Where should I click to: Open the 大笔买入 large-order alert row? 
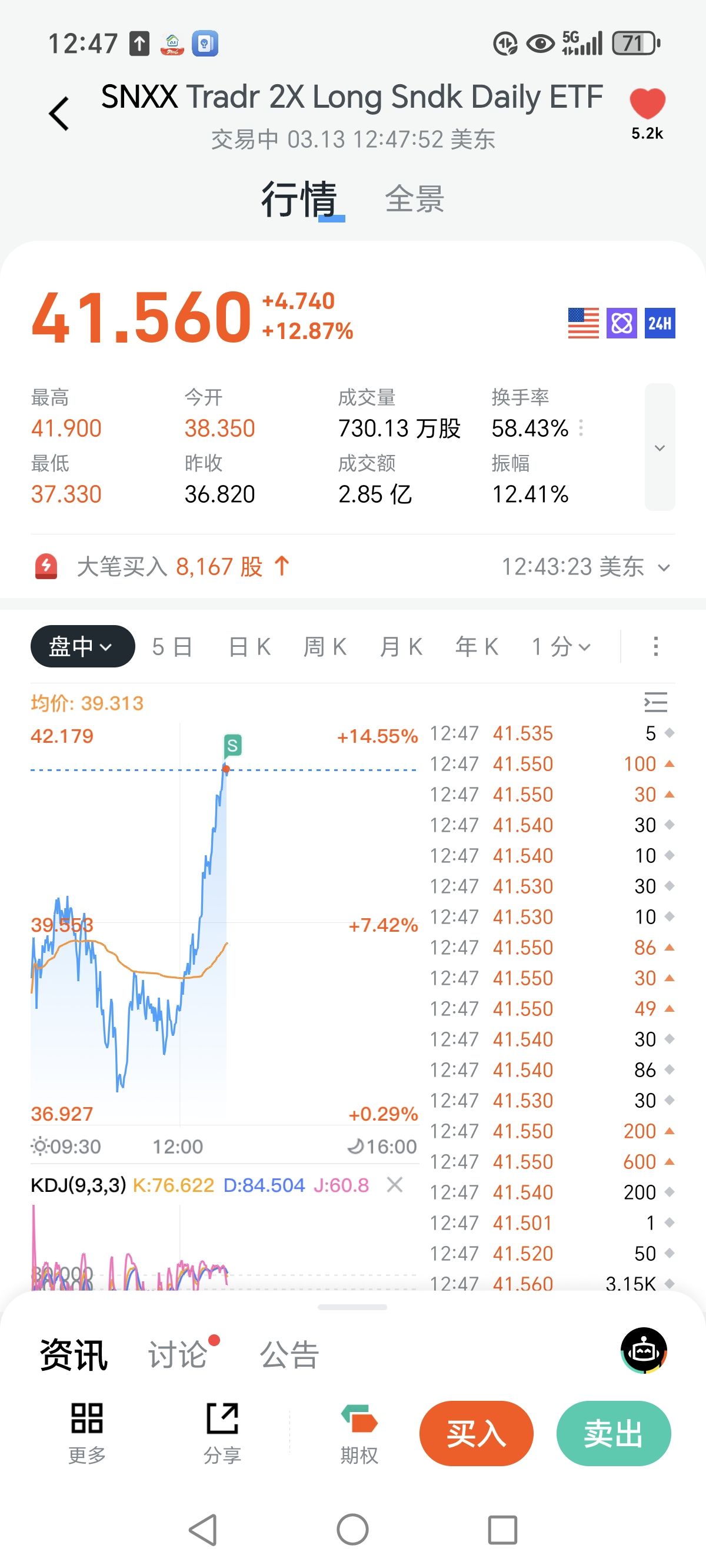pyautogui.click(x=353, y=567)
